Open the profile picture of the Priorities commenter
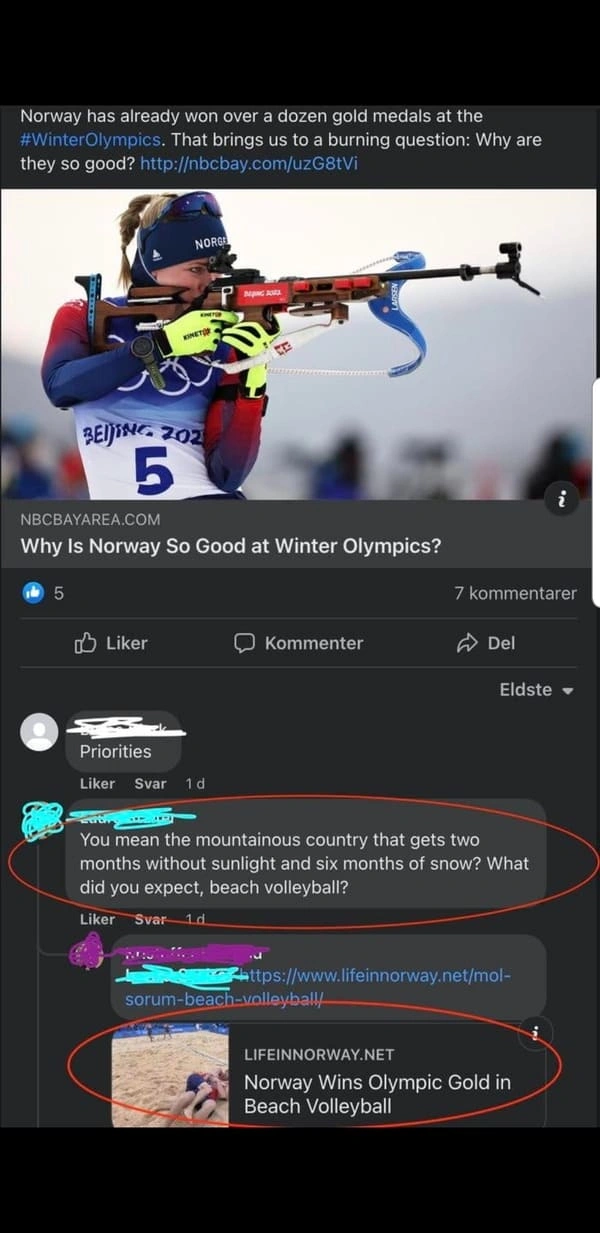Viewport: 600px width, 1233px height. tap(39, 733)
